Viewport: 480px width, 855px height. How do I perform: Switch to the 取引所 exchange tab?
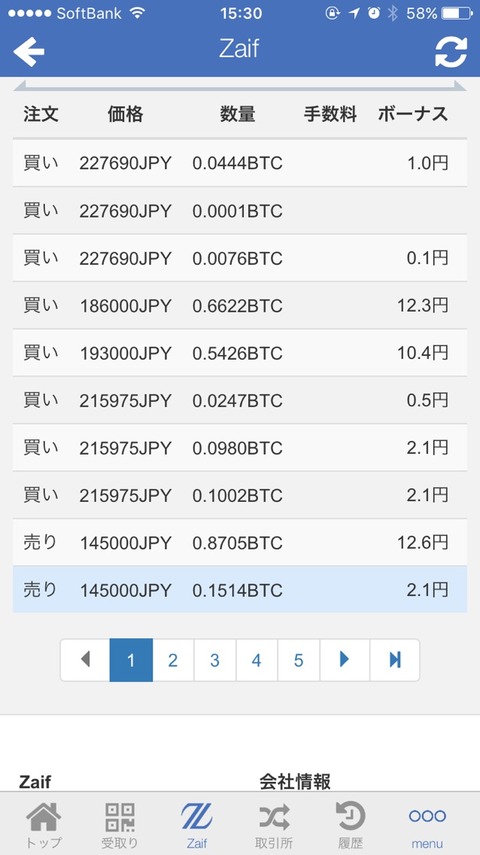pyautogui.click(x=274, y=825)
